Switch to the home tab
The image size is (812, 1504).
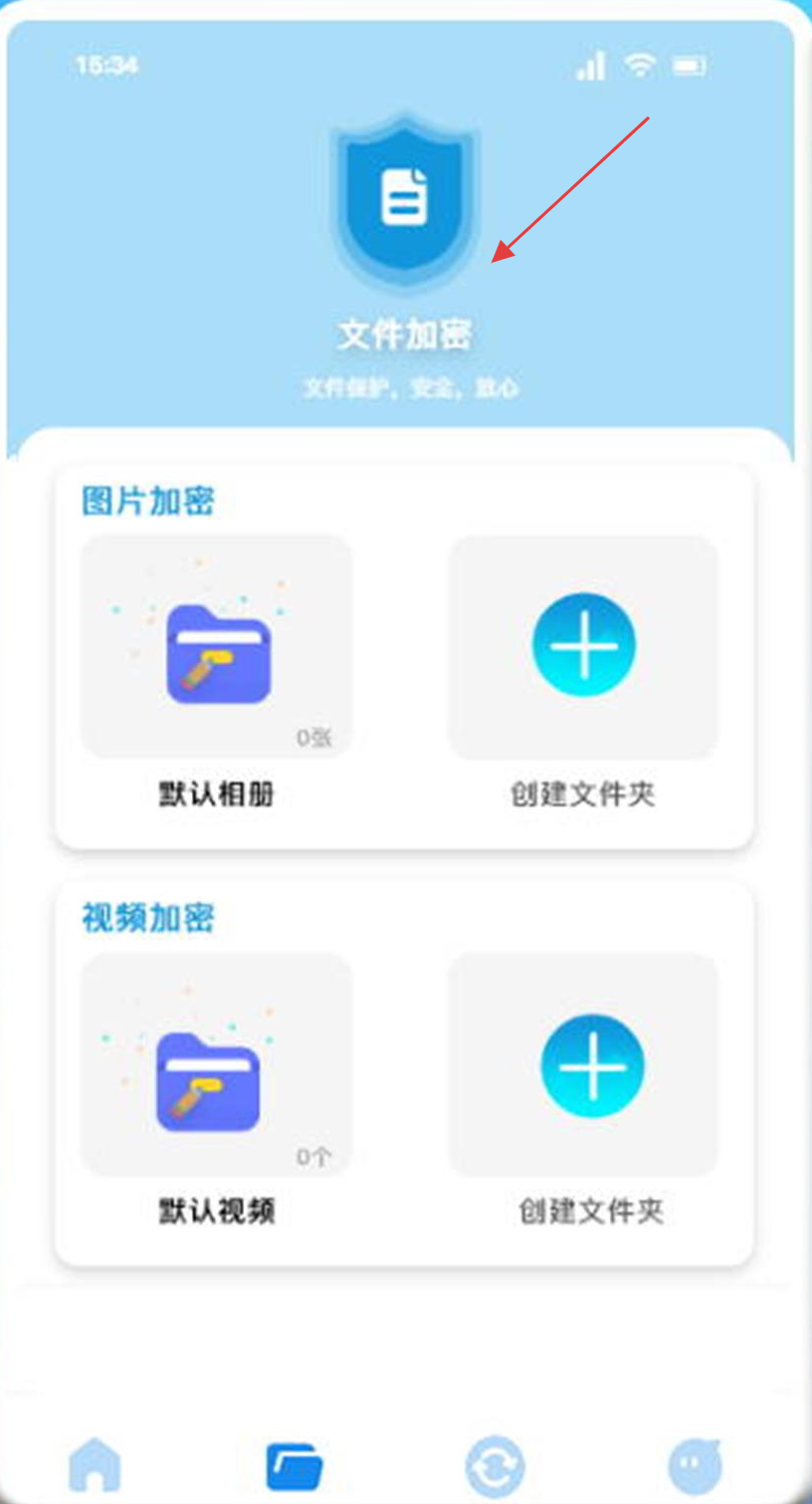click(95, 1465)
